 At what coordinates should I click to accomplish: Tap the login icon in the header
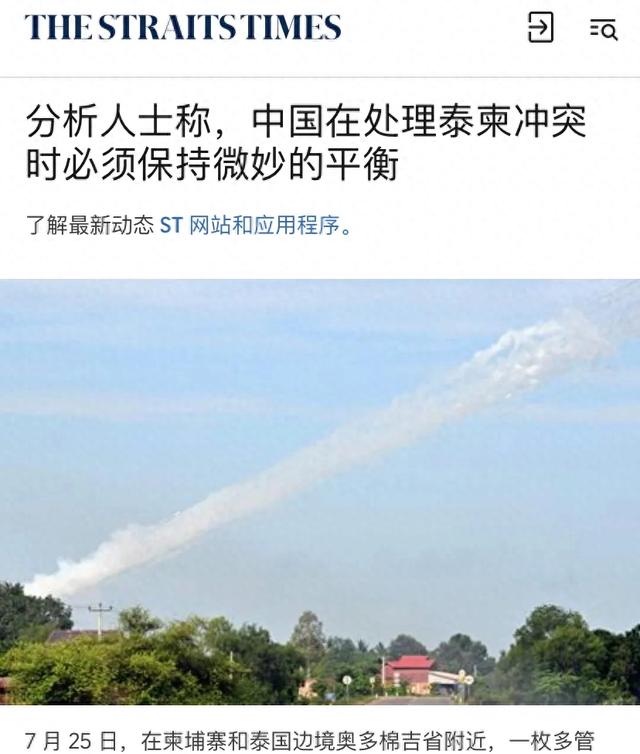click(540, 28)
